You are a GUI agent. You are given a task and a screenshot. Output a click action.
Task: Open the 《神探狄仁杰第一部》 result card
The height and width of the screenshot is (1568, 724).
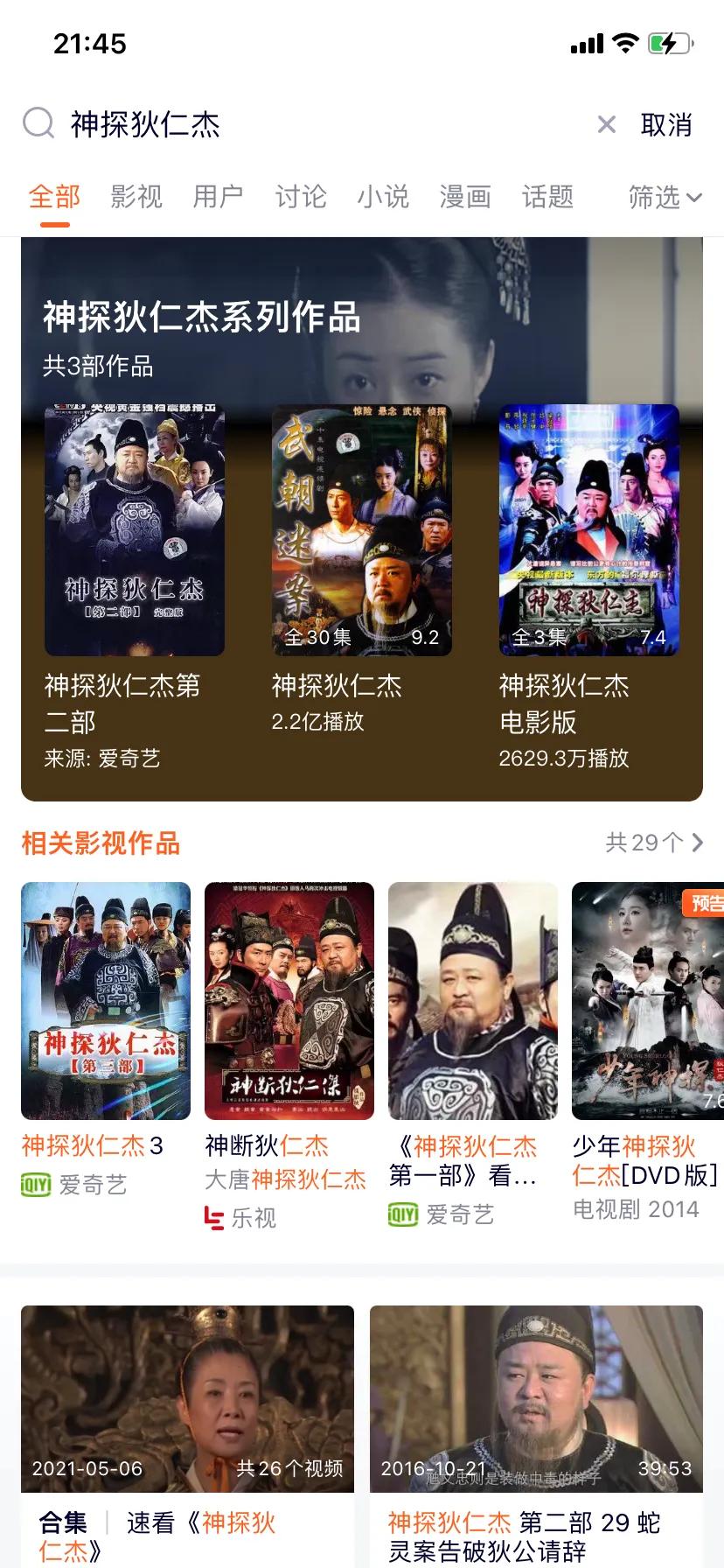[x=473, y=1002]
